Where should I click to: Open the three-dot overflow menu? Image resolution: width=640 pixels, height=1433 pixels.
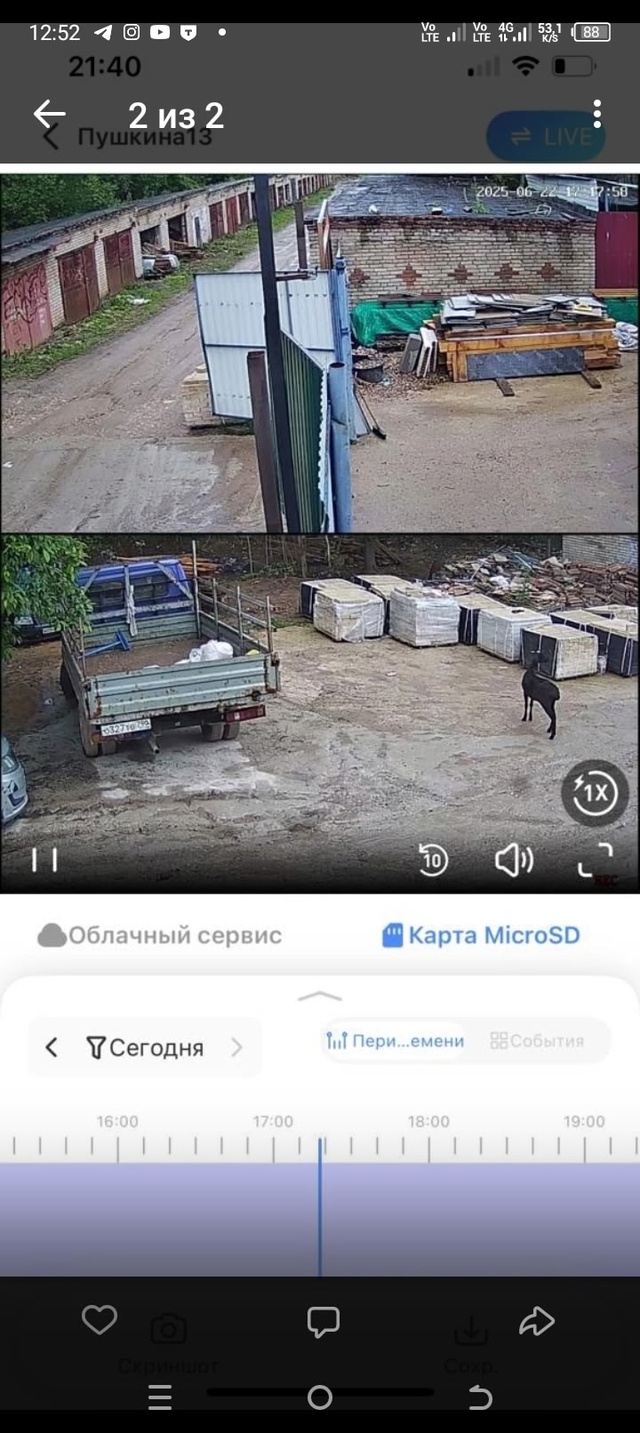[597, 114]
